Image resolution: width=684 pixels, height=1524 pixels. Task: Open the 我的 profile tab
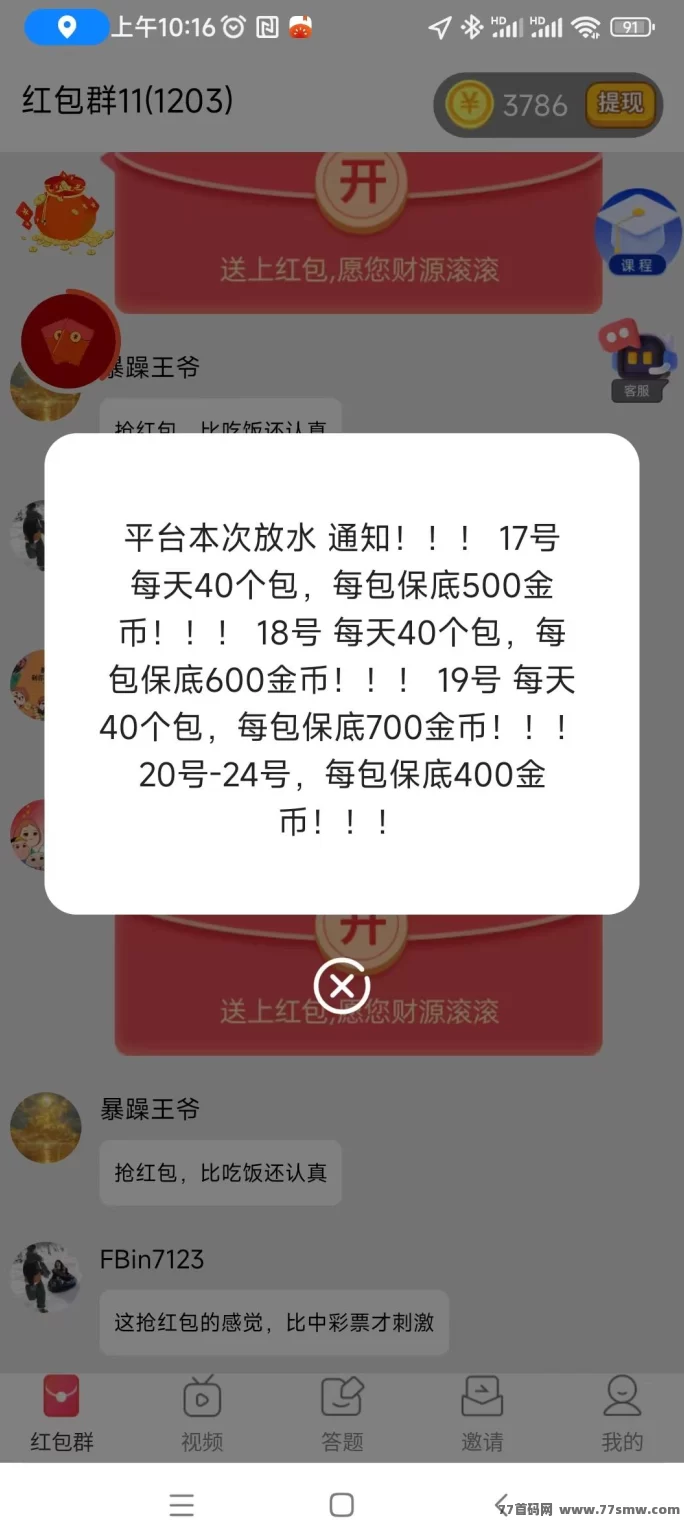[x=622, y=1413]
